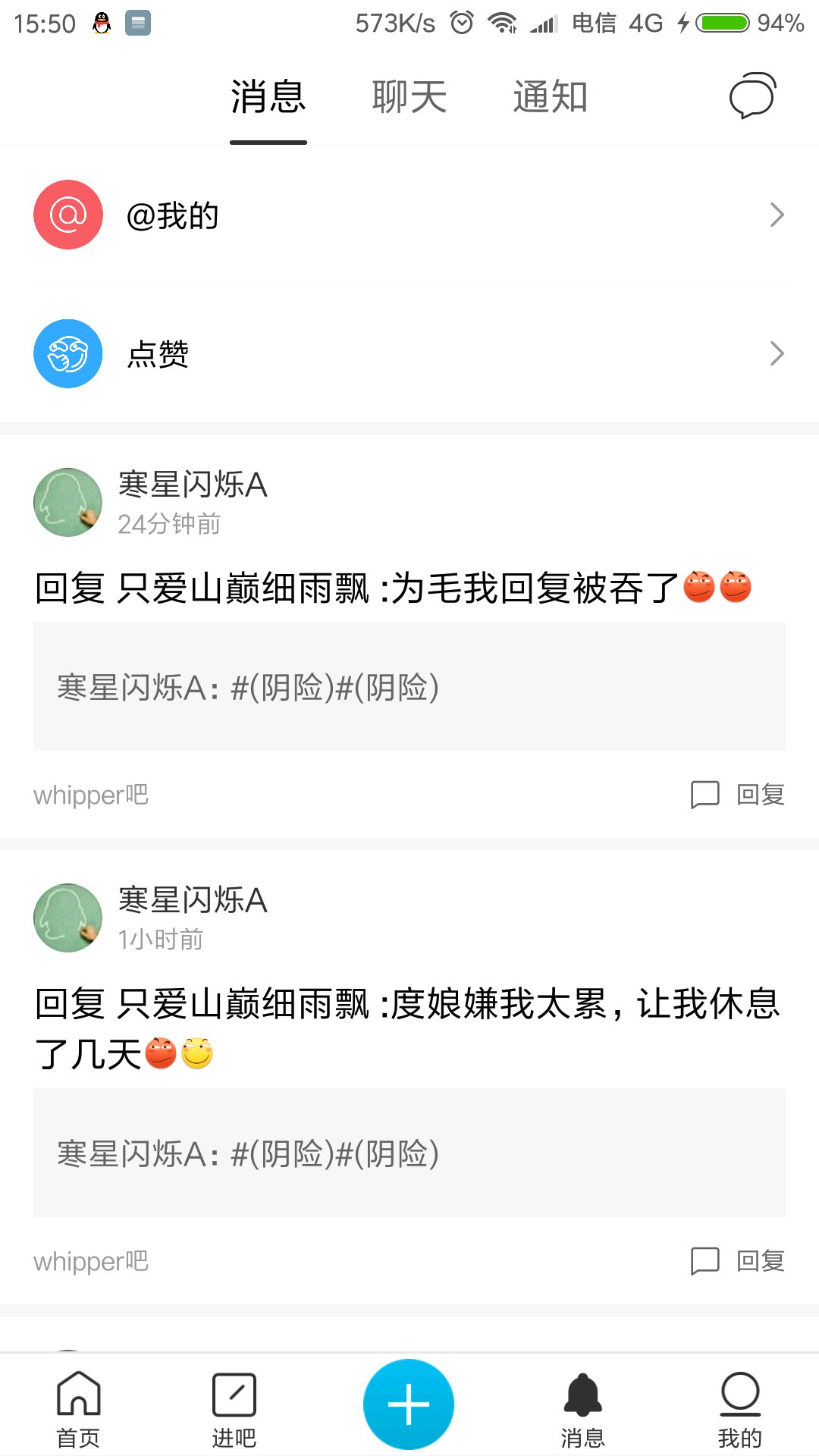819x1456 pixels.
Task: View quoted post under 度娘嫌我太累 reply
Action: [x=409, y=1153]
